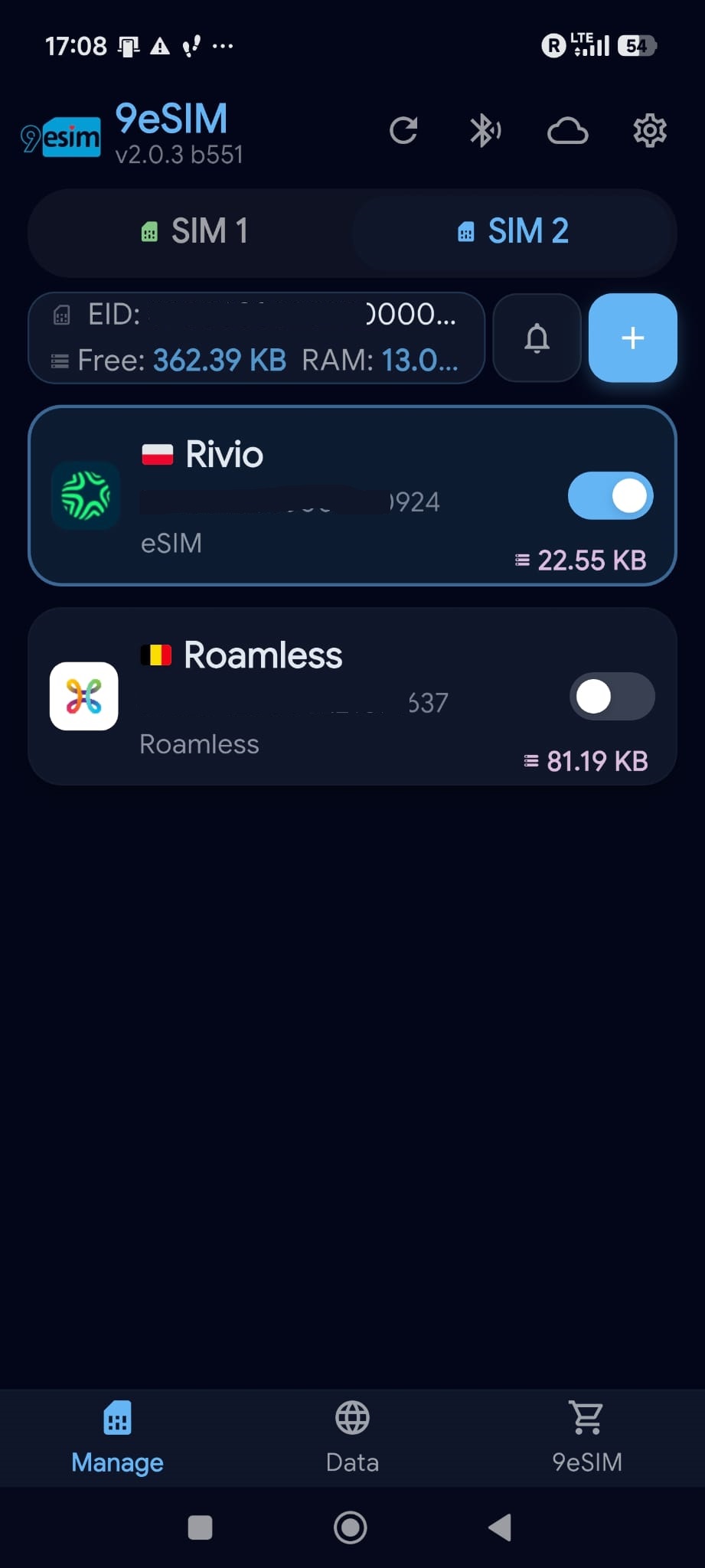Open the Bluetooth connection icon
Viewport: 705px width, 1568px height.
pos(485,131)
